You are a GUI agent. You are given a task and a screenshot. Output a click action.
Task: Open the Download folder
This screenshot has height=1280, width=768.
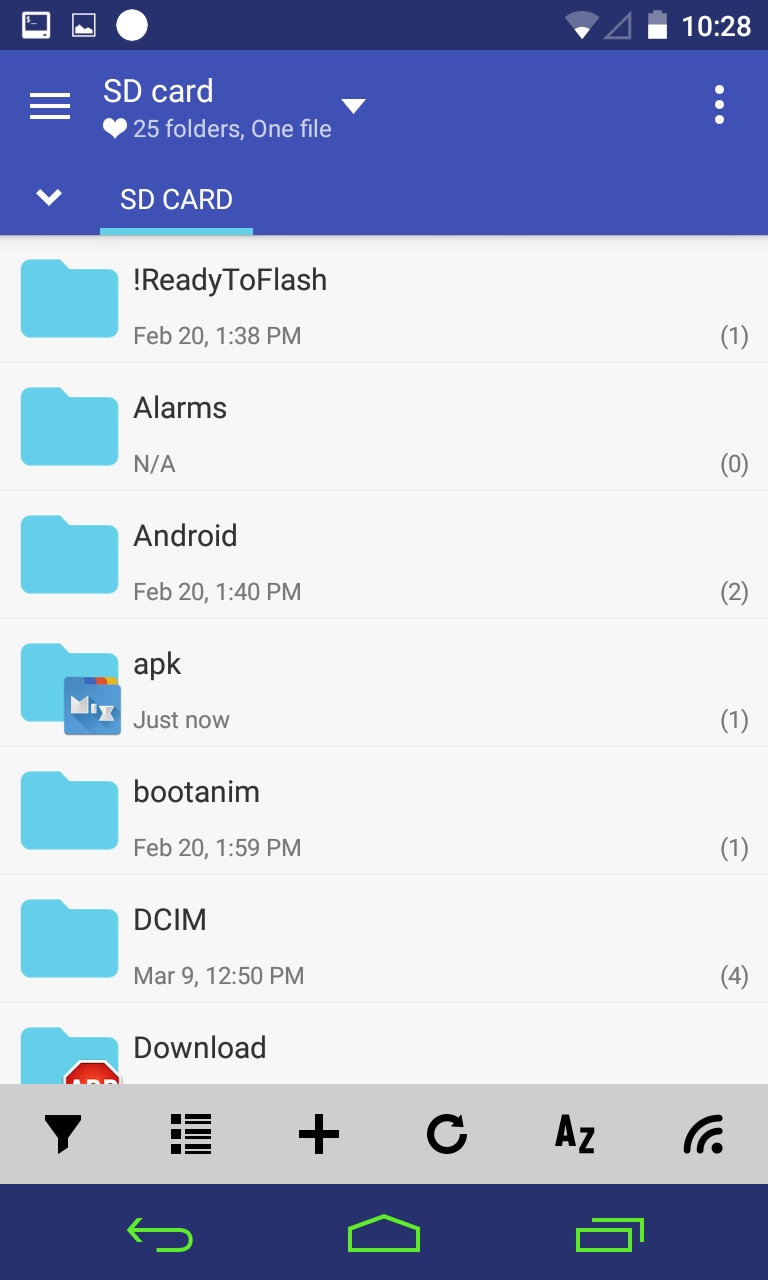(x=384, y=1048)
